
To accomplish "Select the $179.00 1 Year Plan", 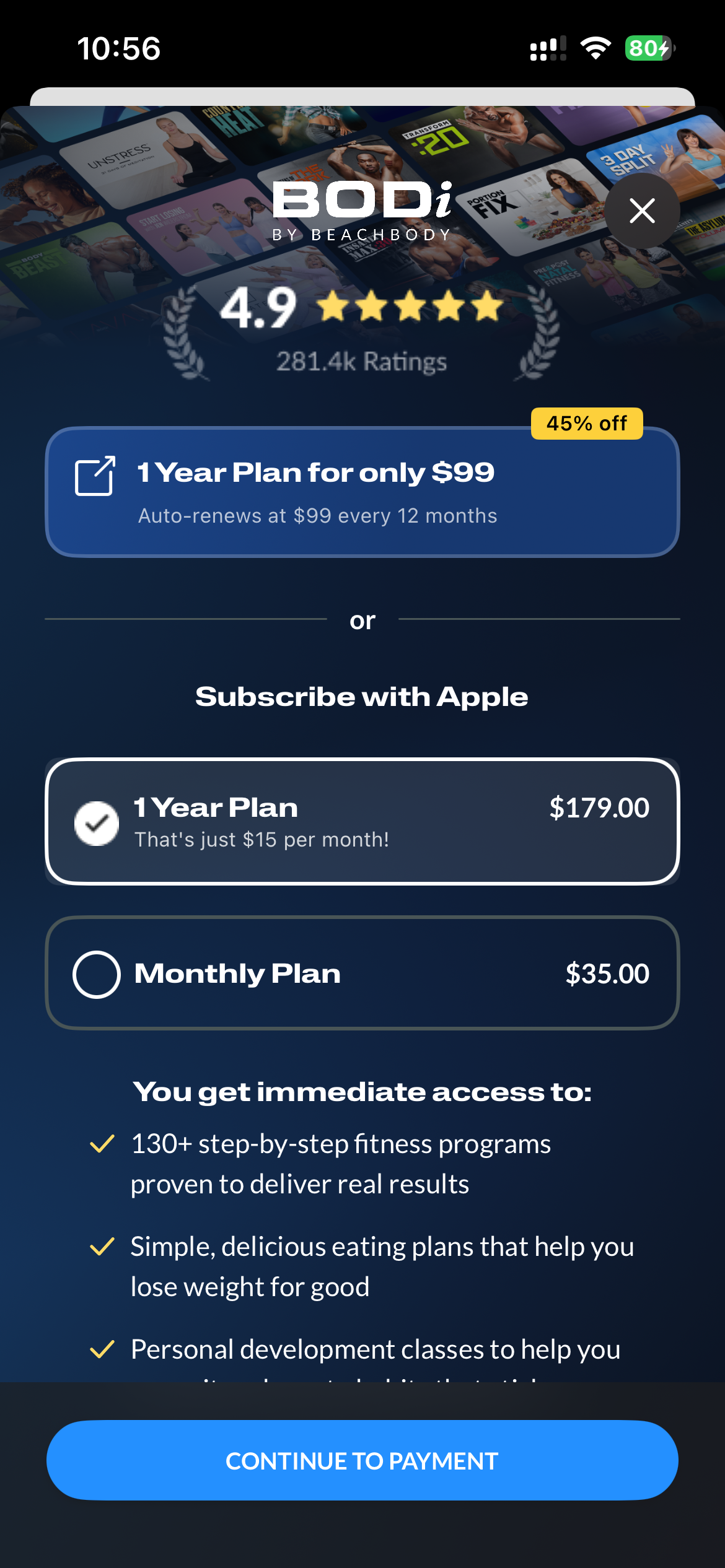I will tap(362, 821).
